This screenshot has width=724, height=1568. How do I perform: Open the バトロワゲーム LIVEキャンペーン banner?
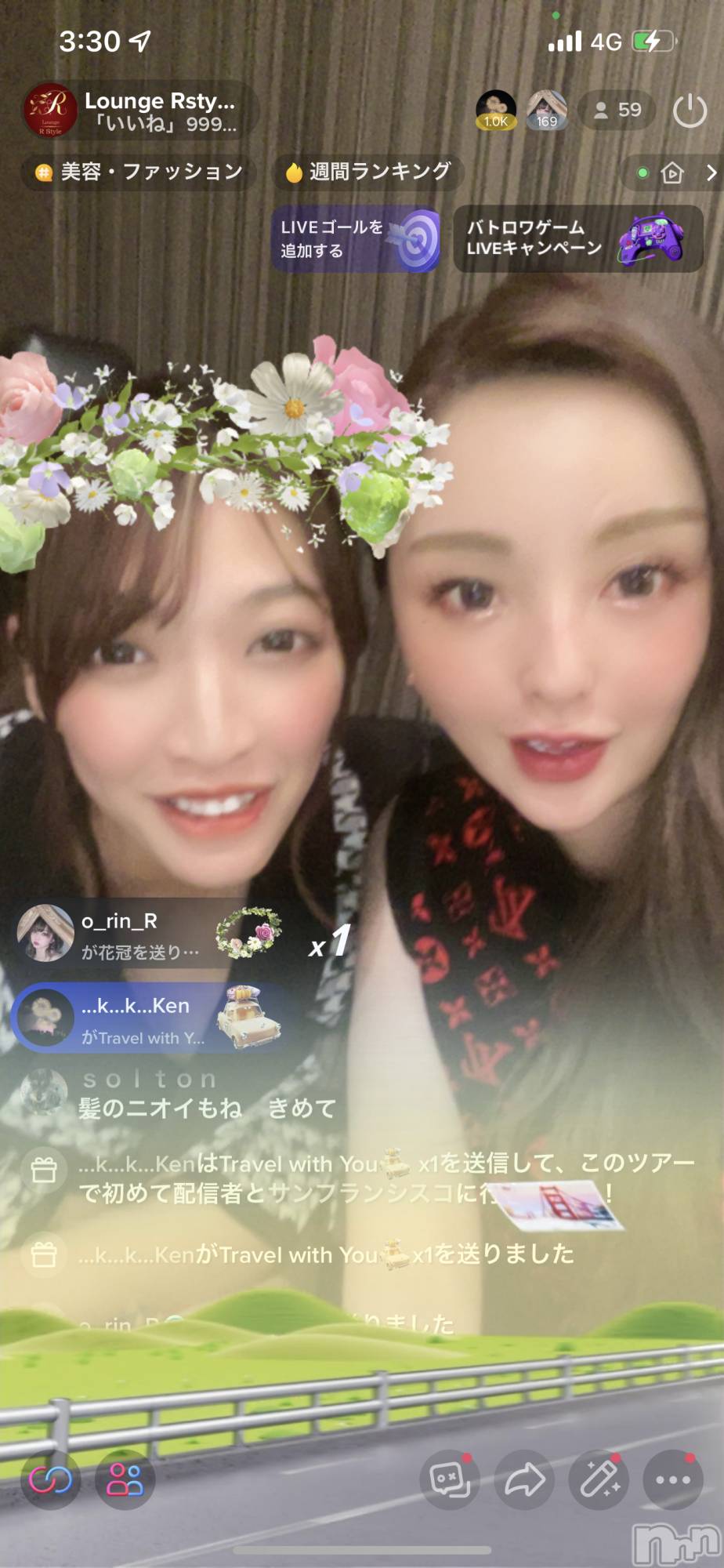tap(577, 239)
